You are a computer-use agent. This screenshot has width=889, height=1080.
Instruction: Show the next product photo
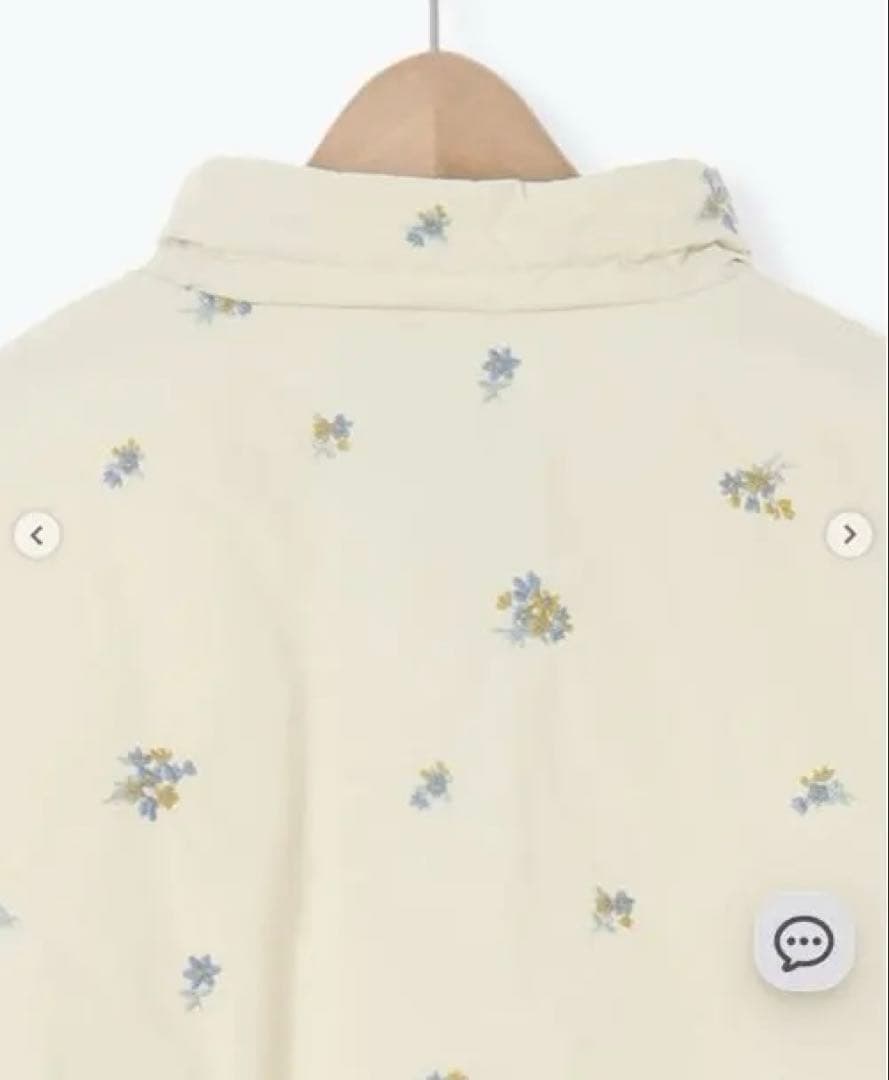point(849,535)
